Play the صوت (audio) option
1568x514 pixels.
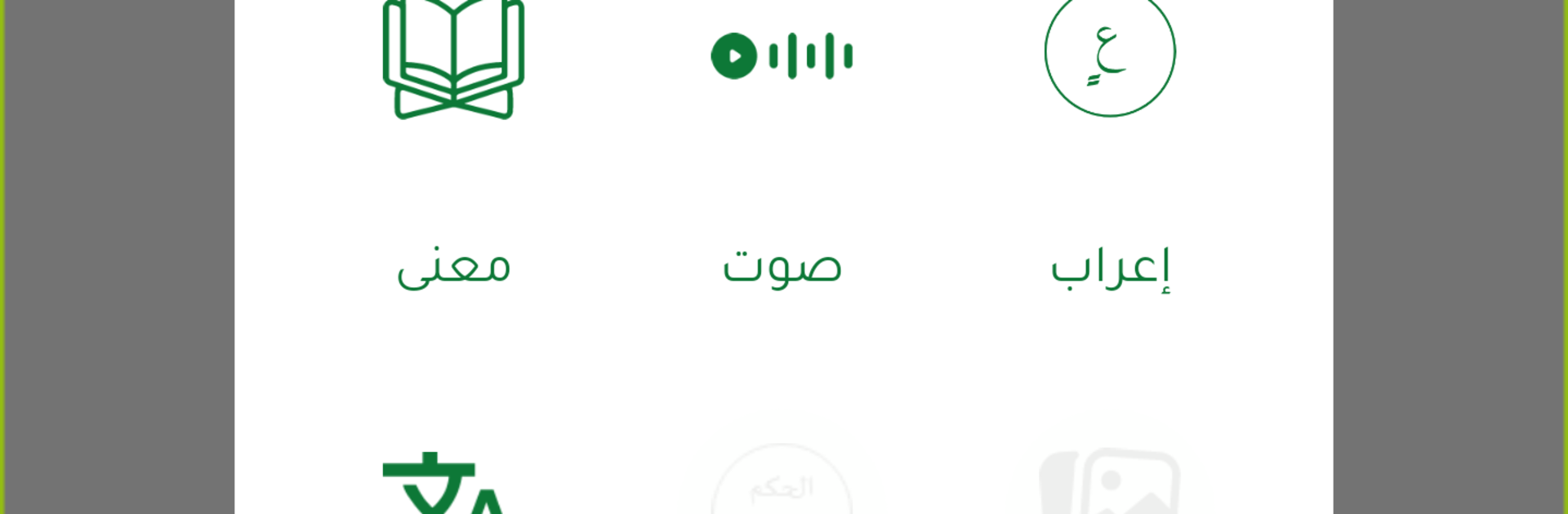(782, 57)
